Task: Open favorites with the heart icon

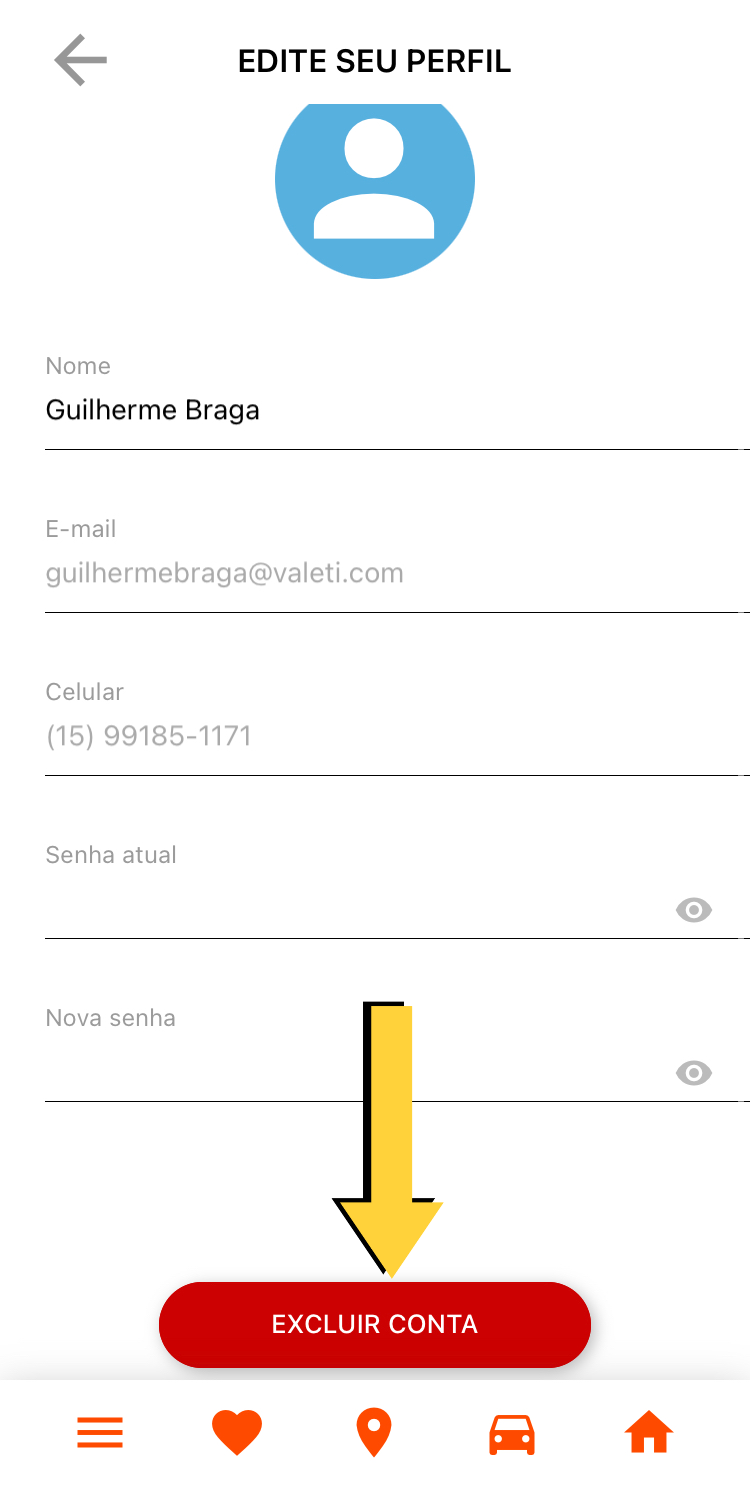Action: tap(237, 1433)
